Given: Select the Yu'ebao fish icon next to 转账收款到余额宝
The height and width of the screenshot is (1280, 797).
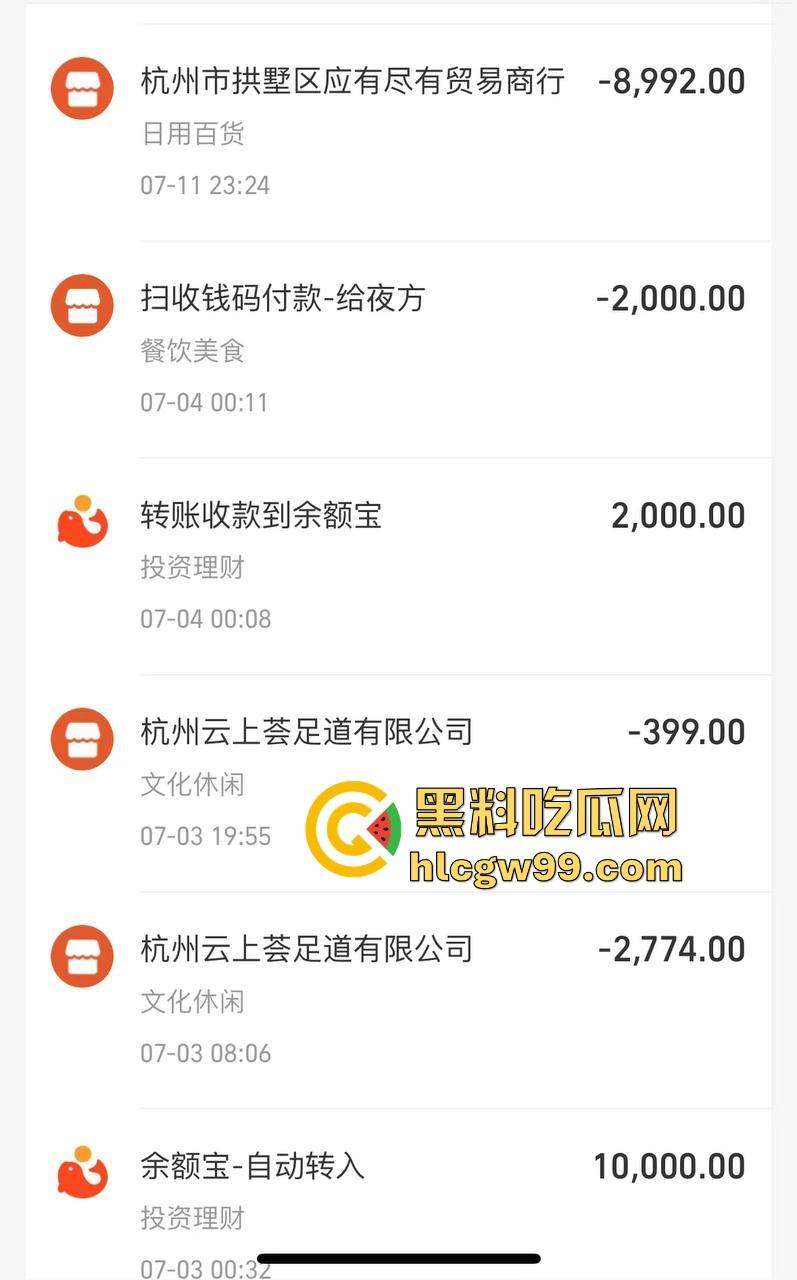Looking at the screenshot, I should 82,522.
